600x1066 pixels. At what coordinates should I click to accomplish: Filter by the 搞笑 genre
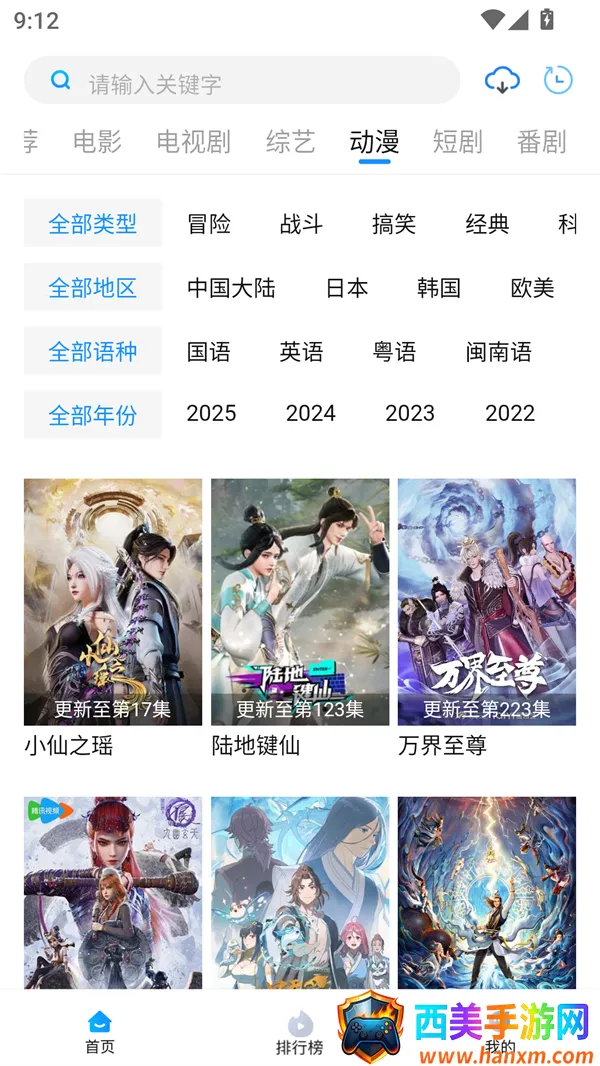393,224
